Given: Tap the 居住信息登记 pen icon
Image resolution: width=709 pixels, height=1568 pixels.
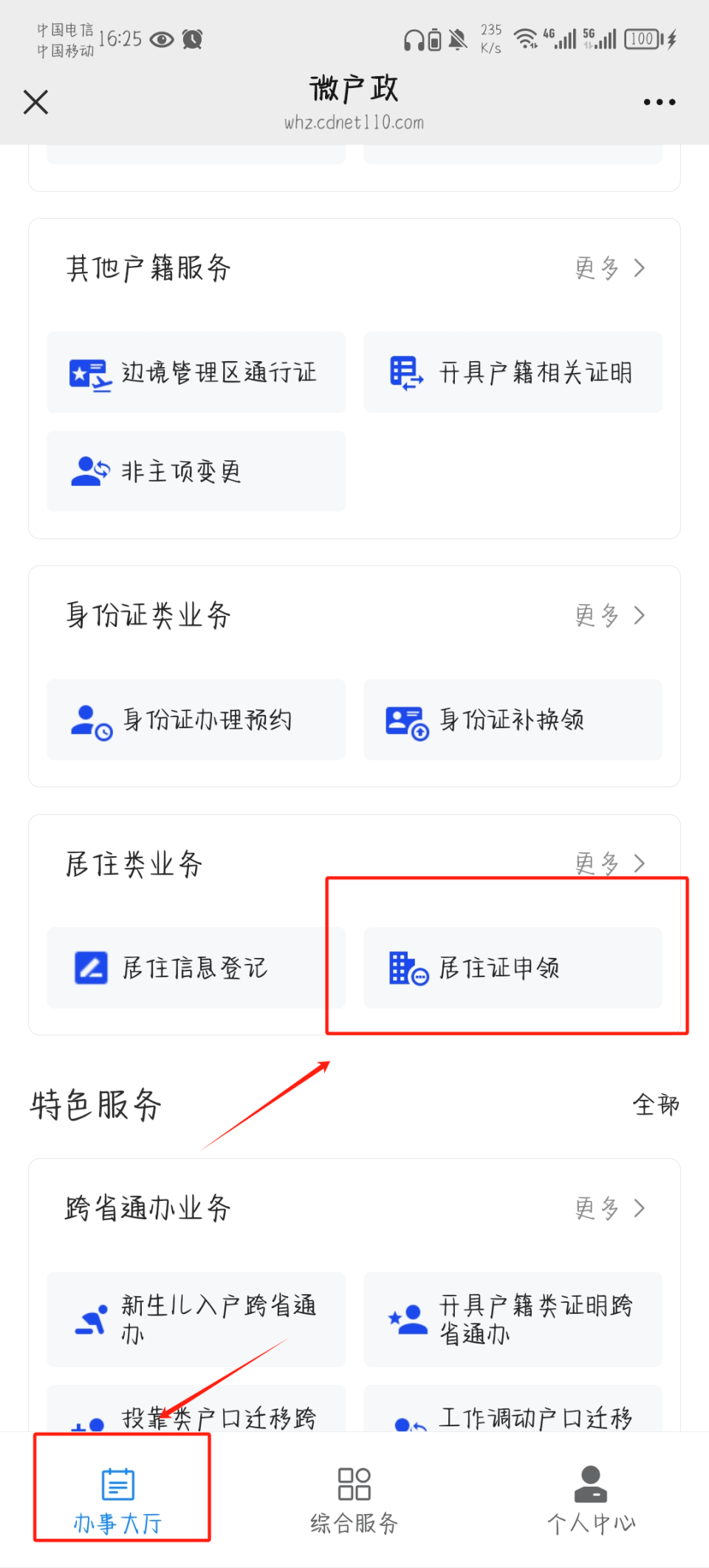Looking at the screenshot, I should click(x=90, y=968).
